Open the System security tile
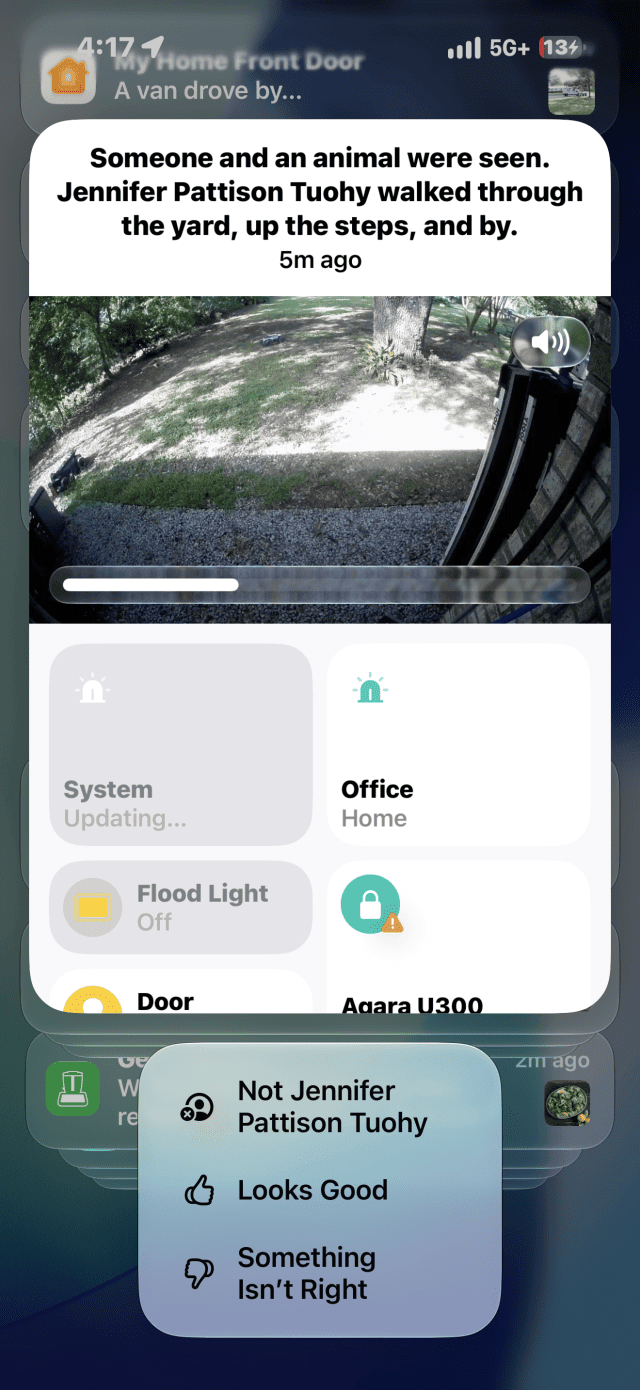Viewport: 640px width, 1390px height. (x=181, y=745)
